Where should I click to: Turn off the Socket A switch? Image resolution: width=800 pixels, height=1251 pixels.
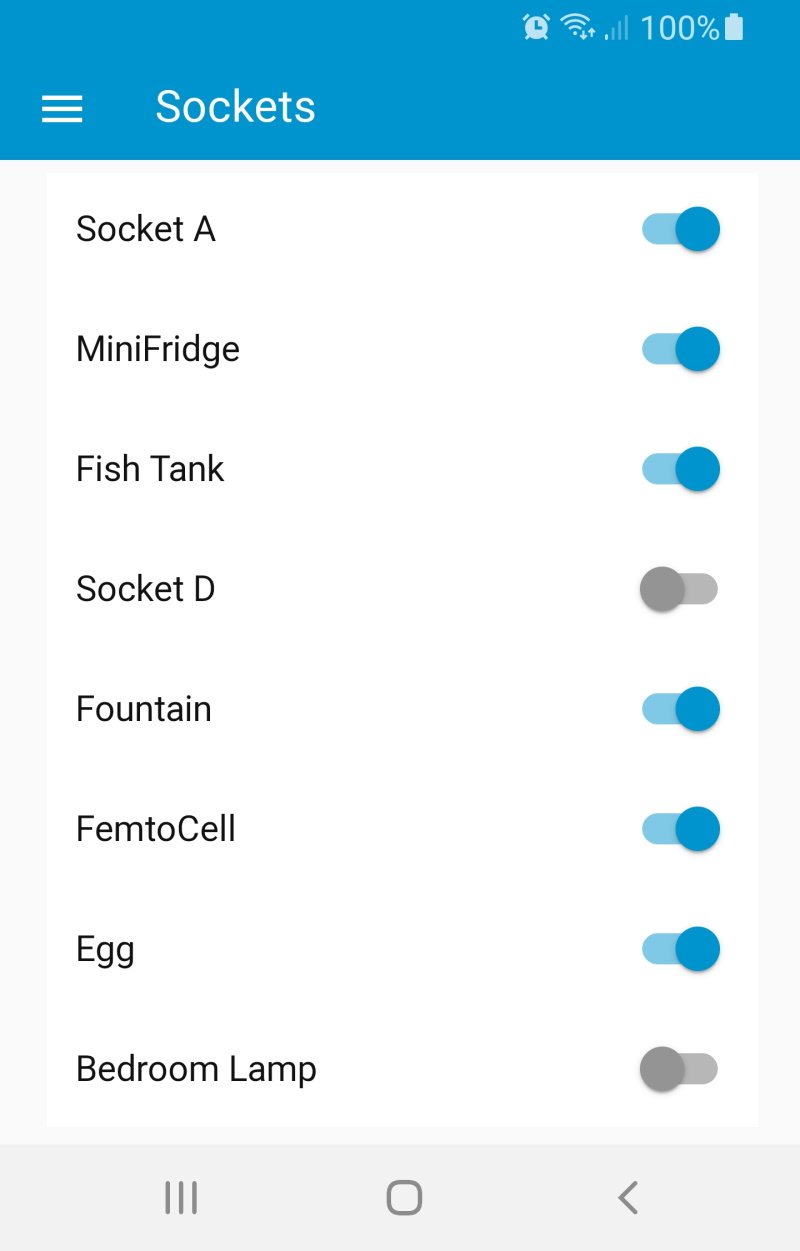point(680,229)
